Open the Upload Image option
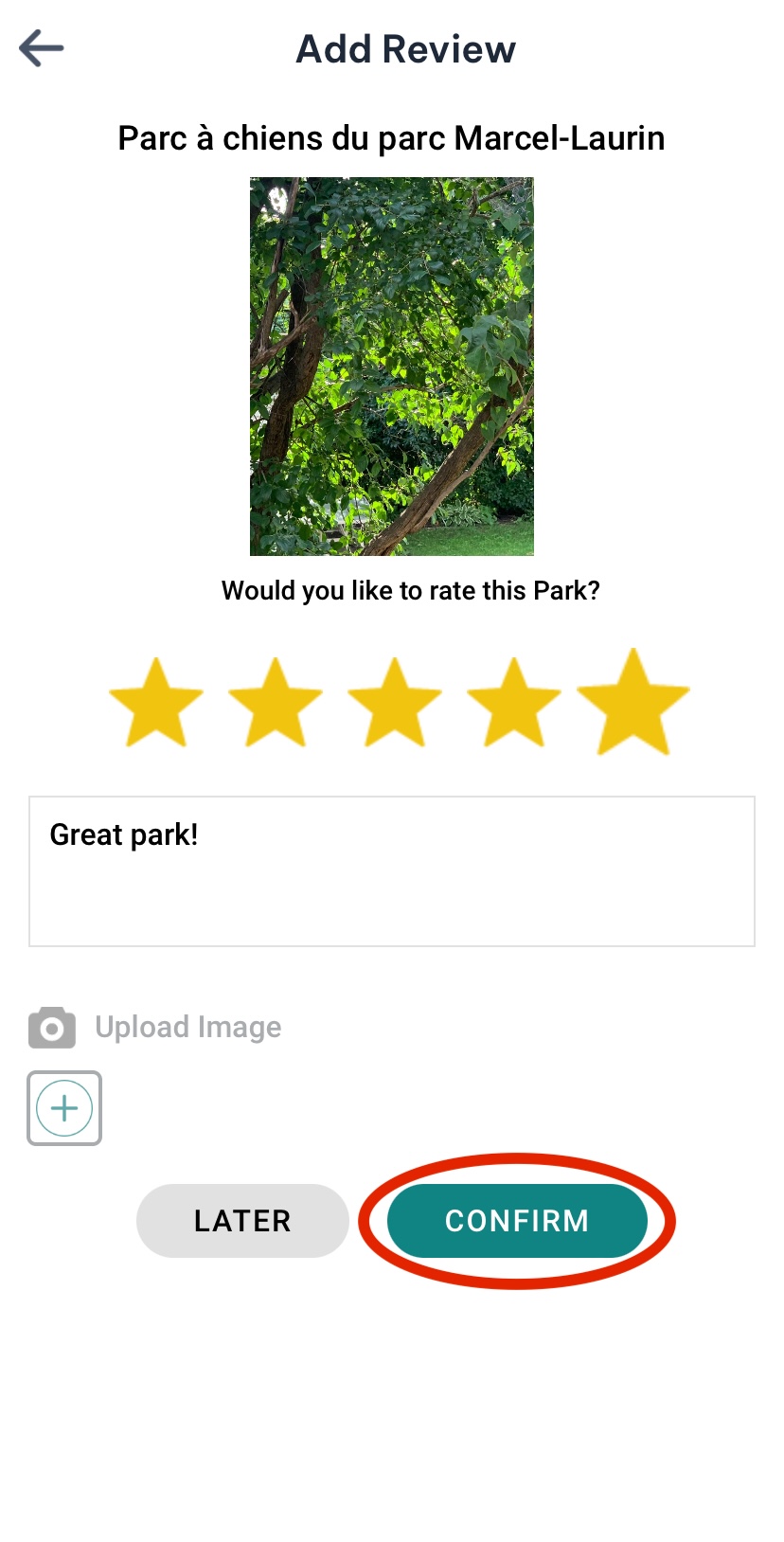Image resolution: width=784 pixels, height=1542 pixels. pyautogui.click(x=187, y=1026)
